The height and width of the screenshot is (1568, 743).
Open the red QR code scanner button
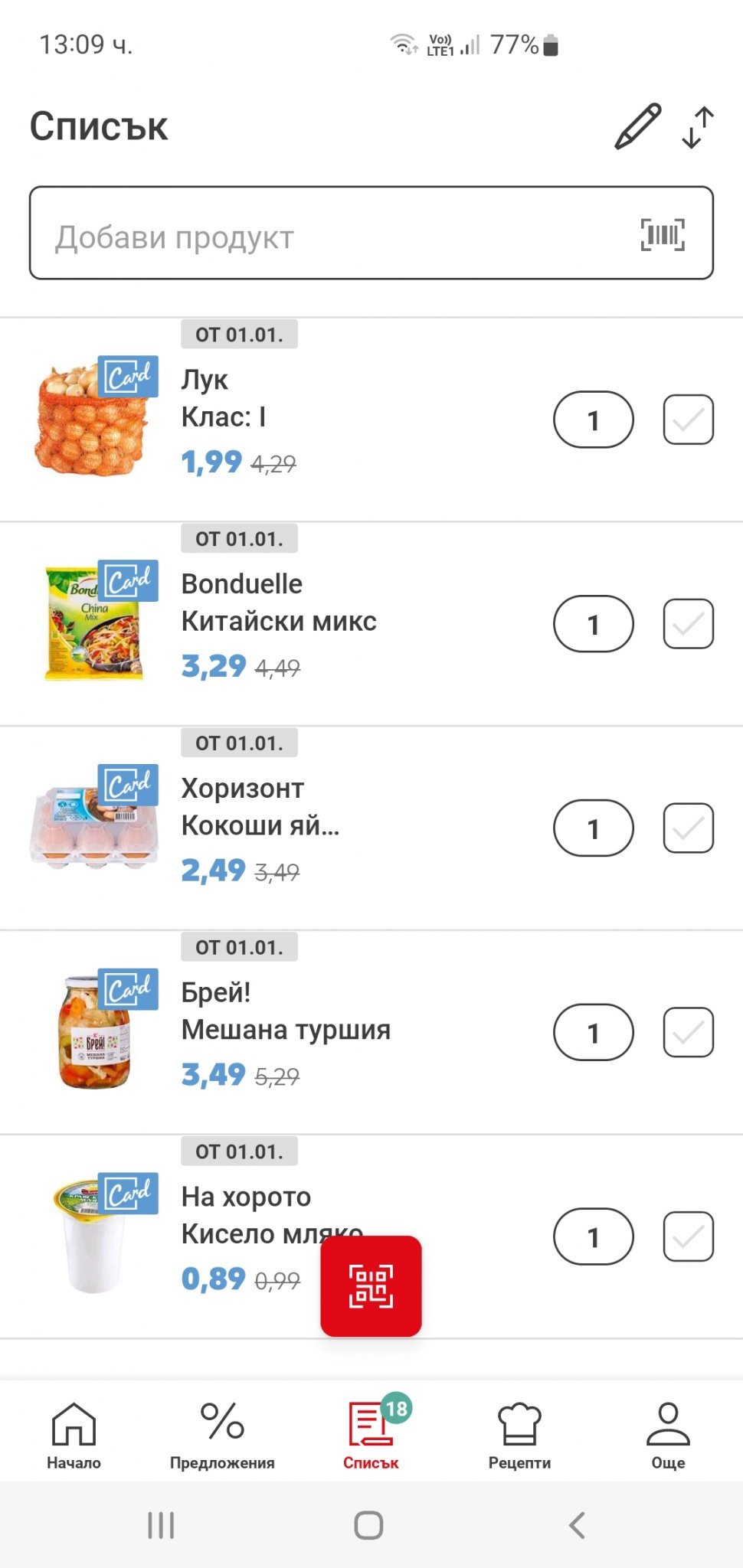pyautogui.click(x=371, y=1286)
